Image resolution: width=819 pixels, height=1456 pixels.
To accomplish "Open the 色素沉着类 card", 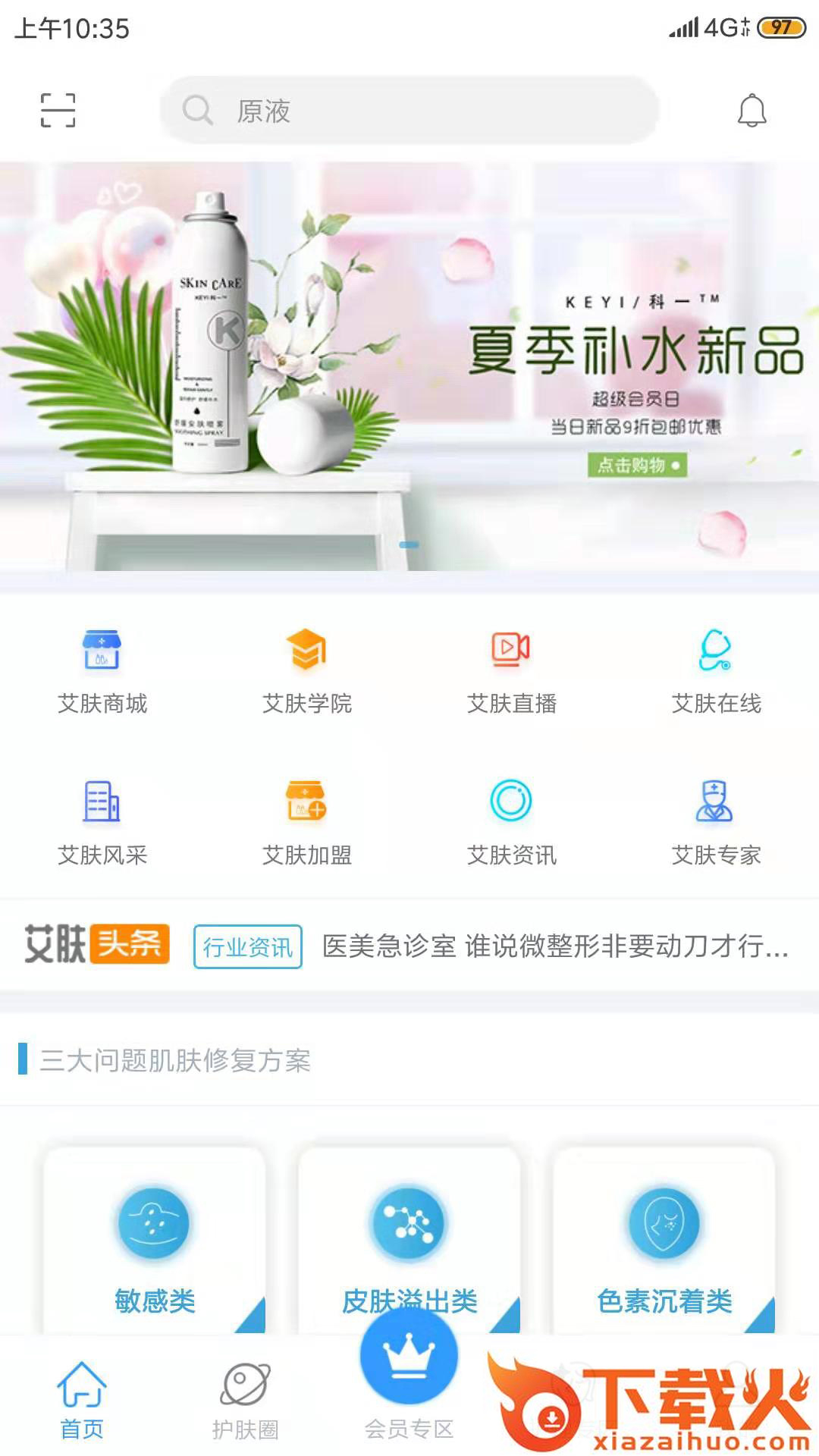I will [664, 1244].
